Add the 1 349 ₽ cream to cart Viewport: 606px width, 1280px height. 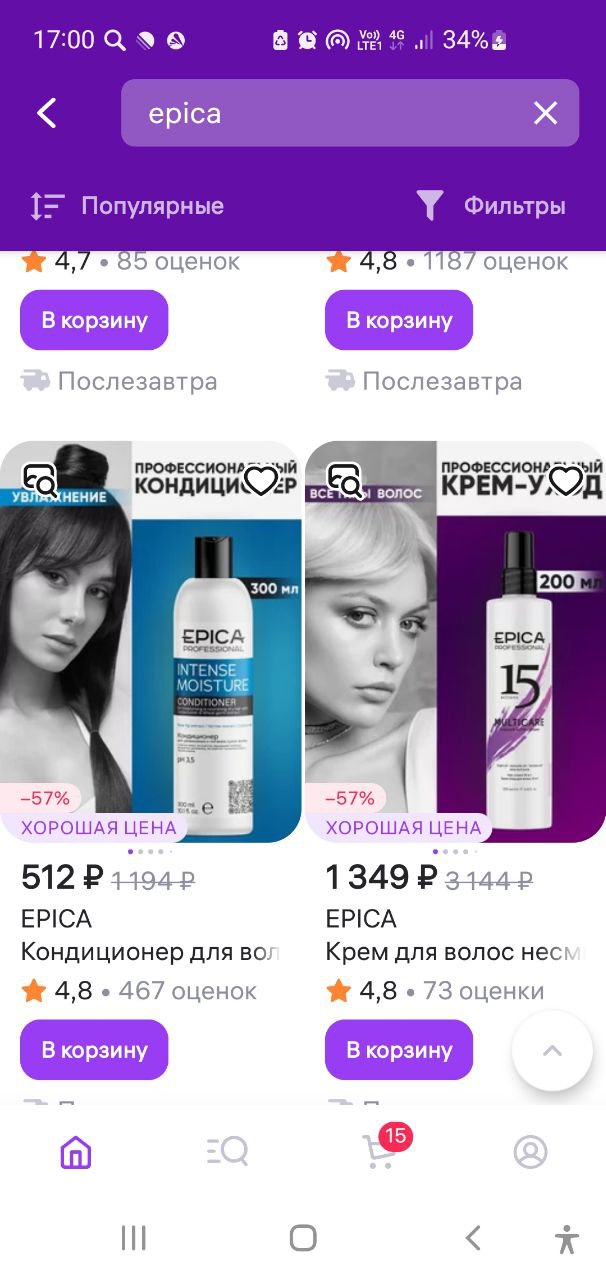click(399, 1050)
